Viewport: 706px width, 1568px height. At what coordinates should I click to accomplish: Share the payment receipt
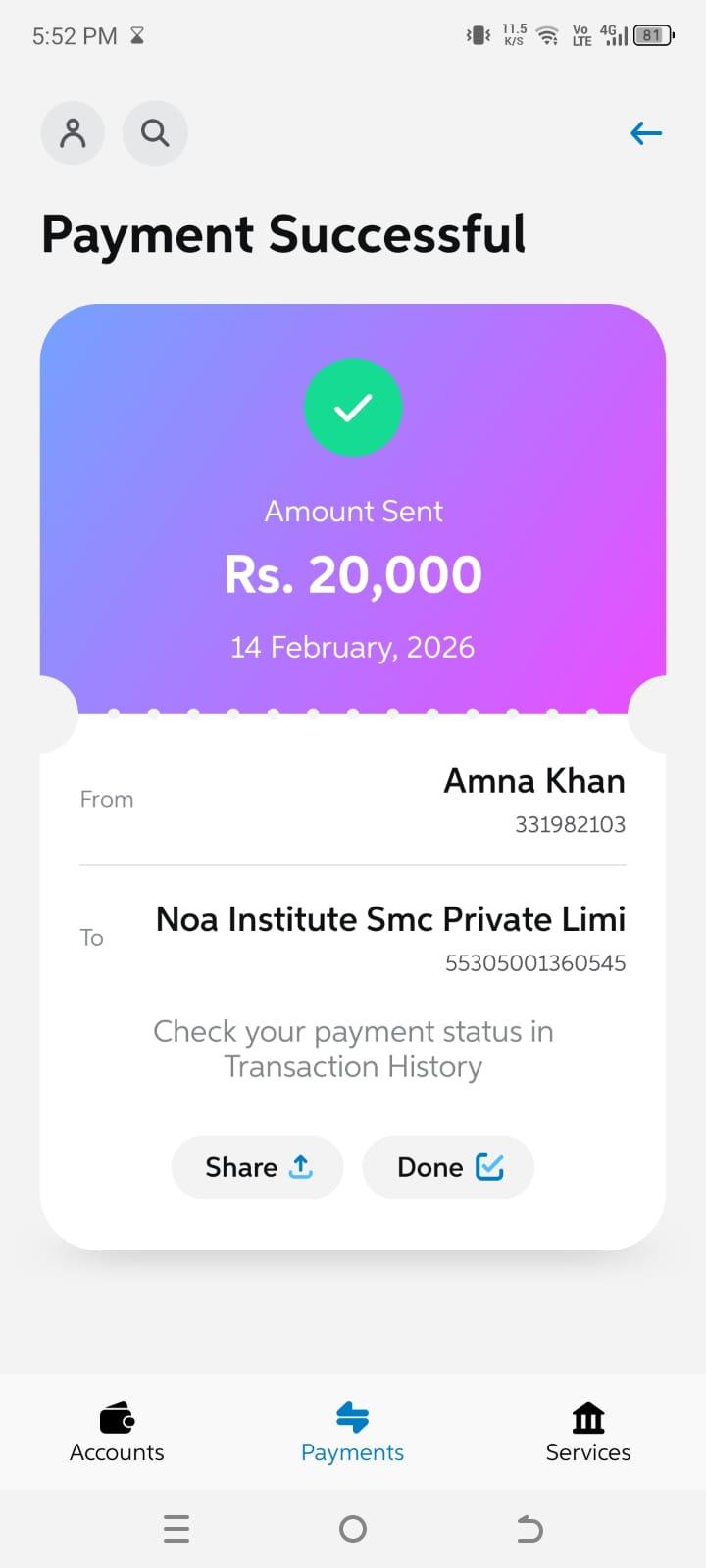[258, 1167]
